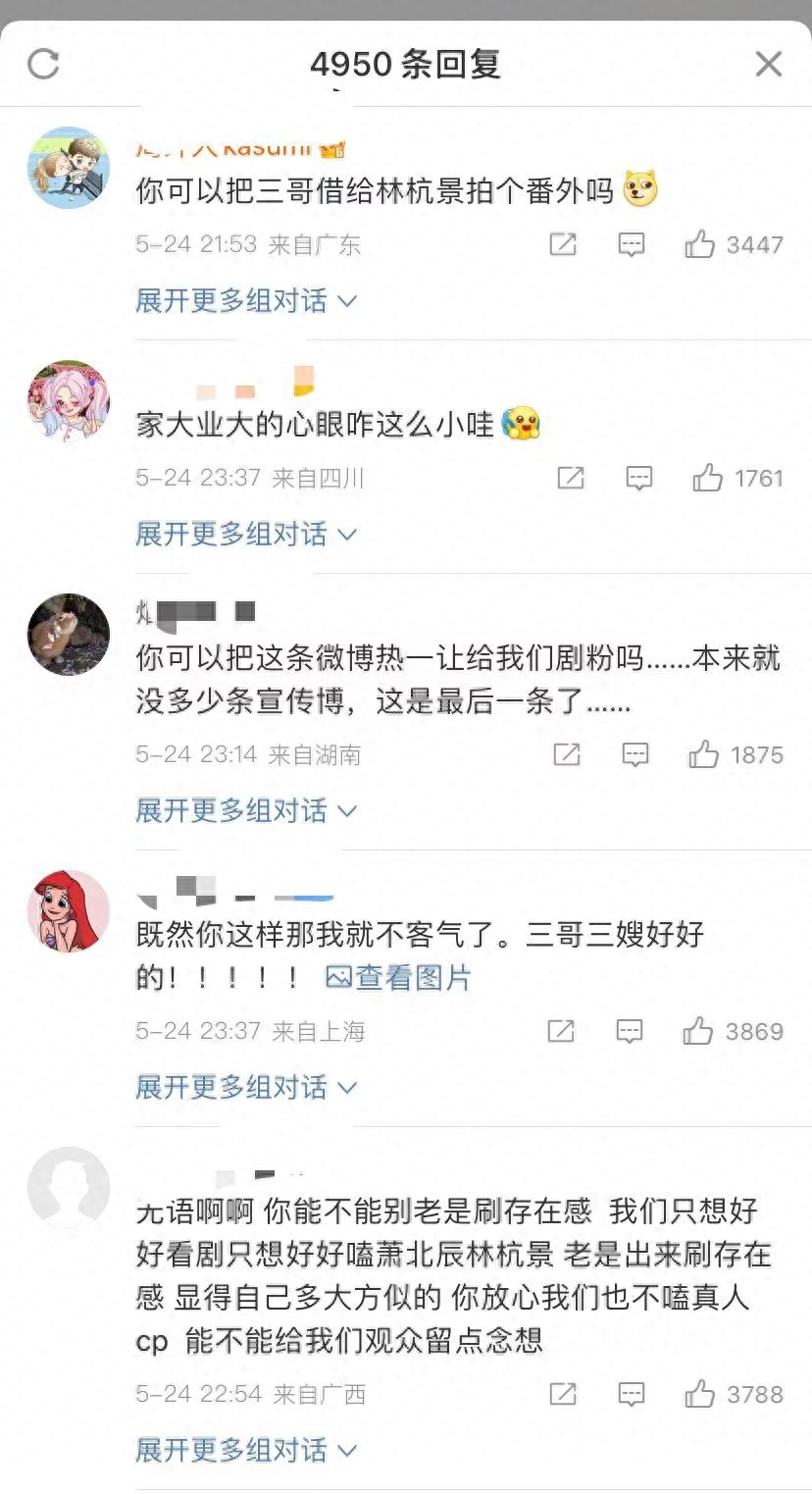Expand more conversations under the 广东 comment
The width and height of the screenshot is (812, 1494).
245,300
